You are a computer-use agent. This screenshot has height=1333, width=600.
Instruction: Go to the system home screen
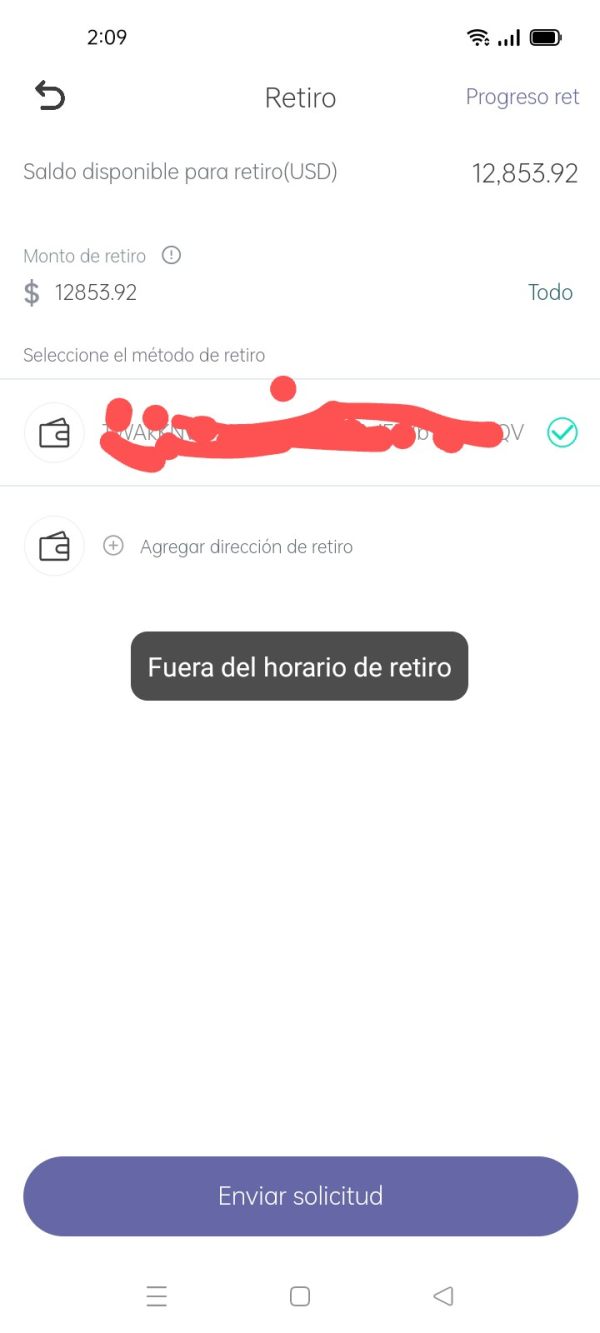[299, 1296]
